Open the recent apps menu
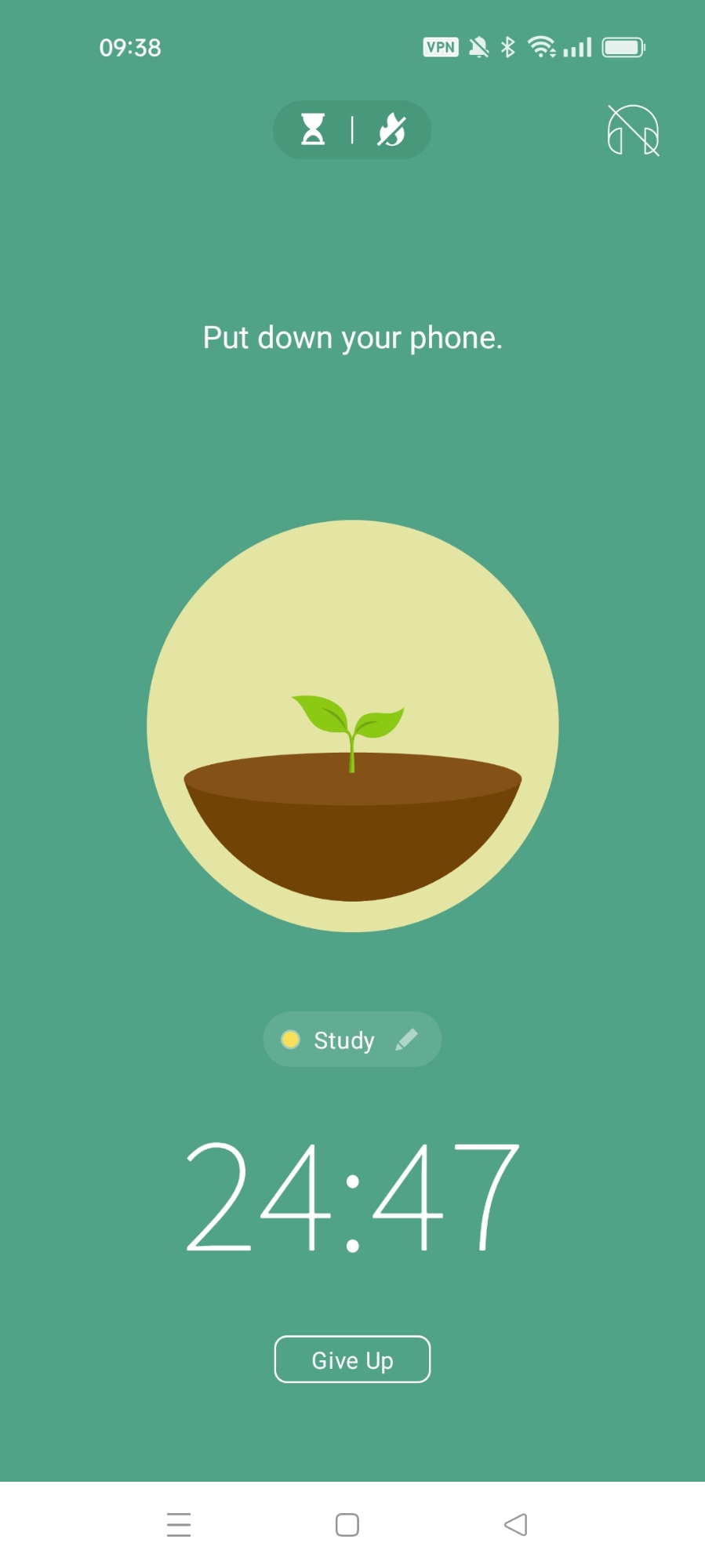Viewport: 705px width, 1568px height. click(x=179, y=1525)
